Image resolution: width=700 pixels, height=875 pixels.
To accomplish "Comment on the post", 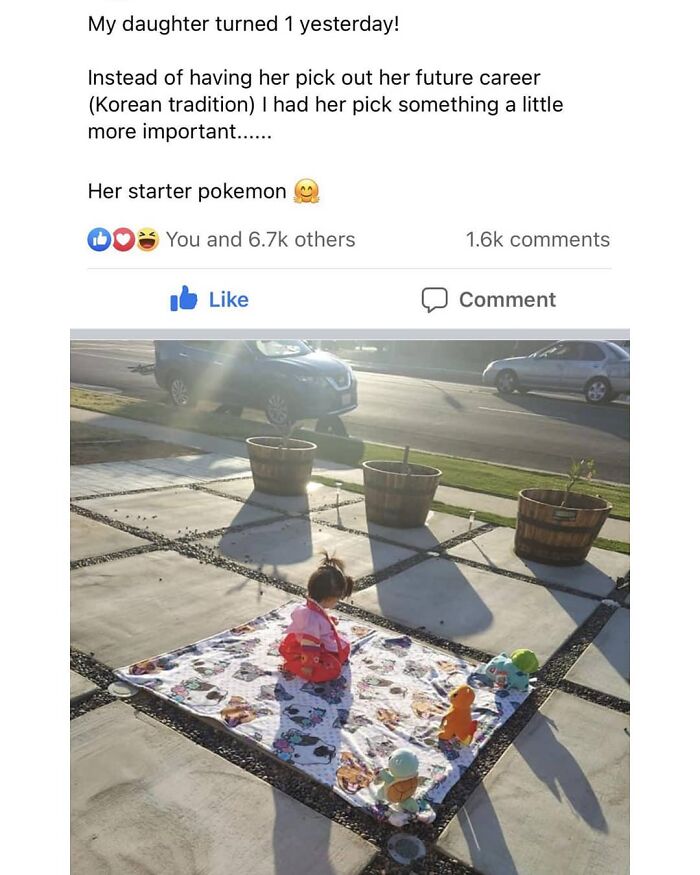I will pos(488,299).
